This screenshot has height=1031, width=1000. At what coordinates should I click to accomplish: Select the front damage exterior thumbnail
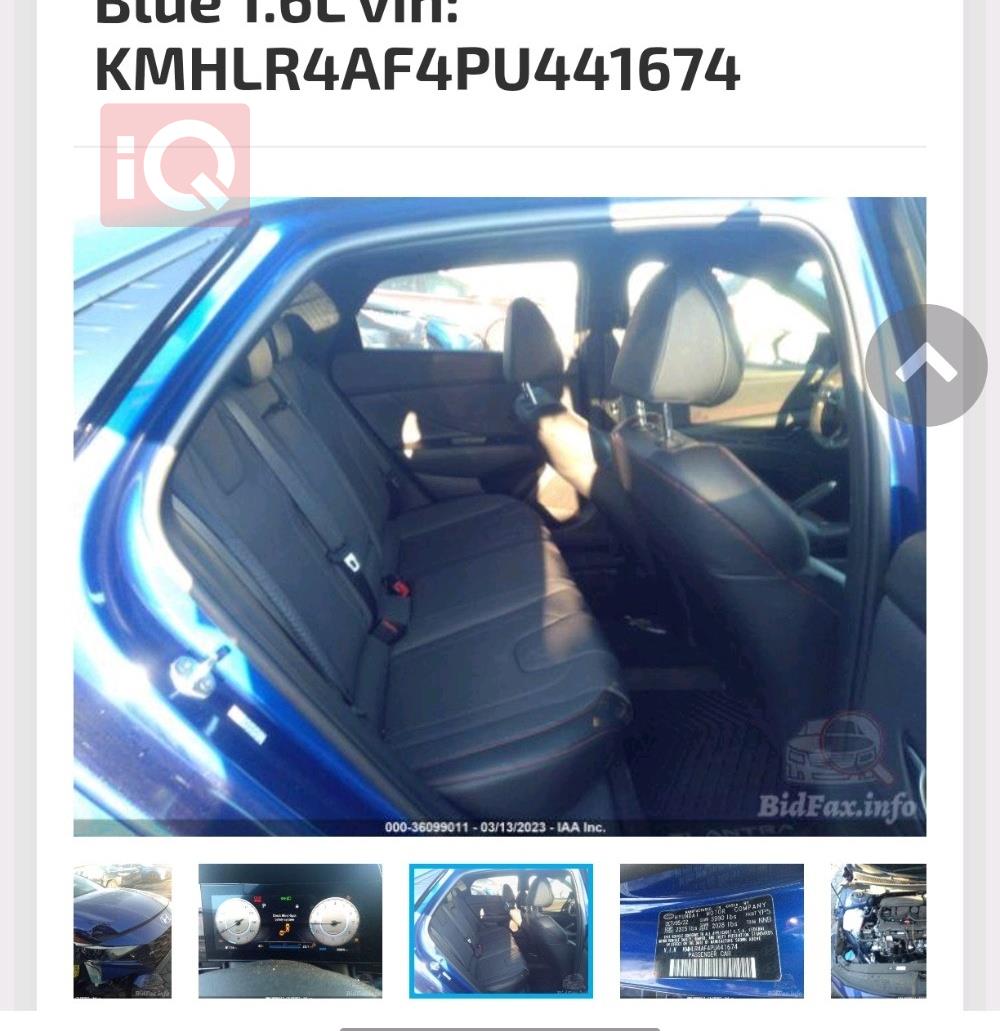click(x=122, y=931)
